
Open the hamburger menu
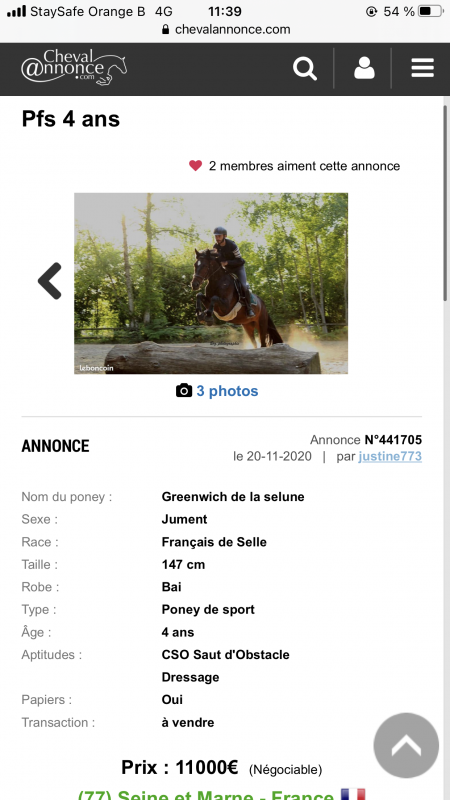pyautogui.click(x=422, y=68)
